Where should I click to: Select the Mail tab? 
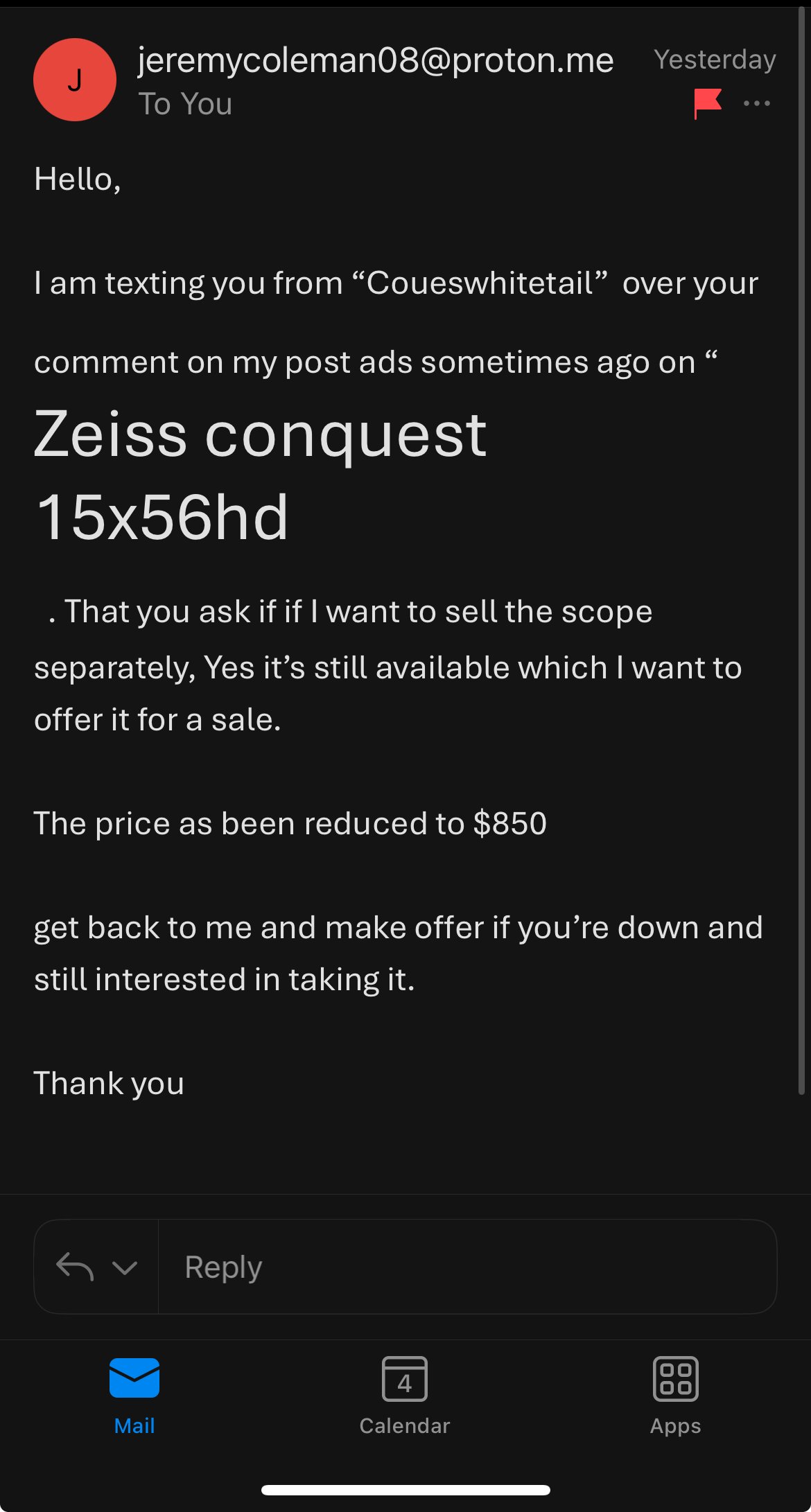tap(134, 1396)
